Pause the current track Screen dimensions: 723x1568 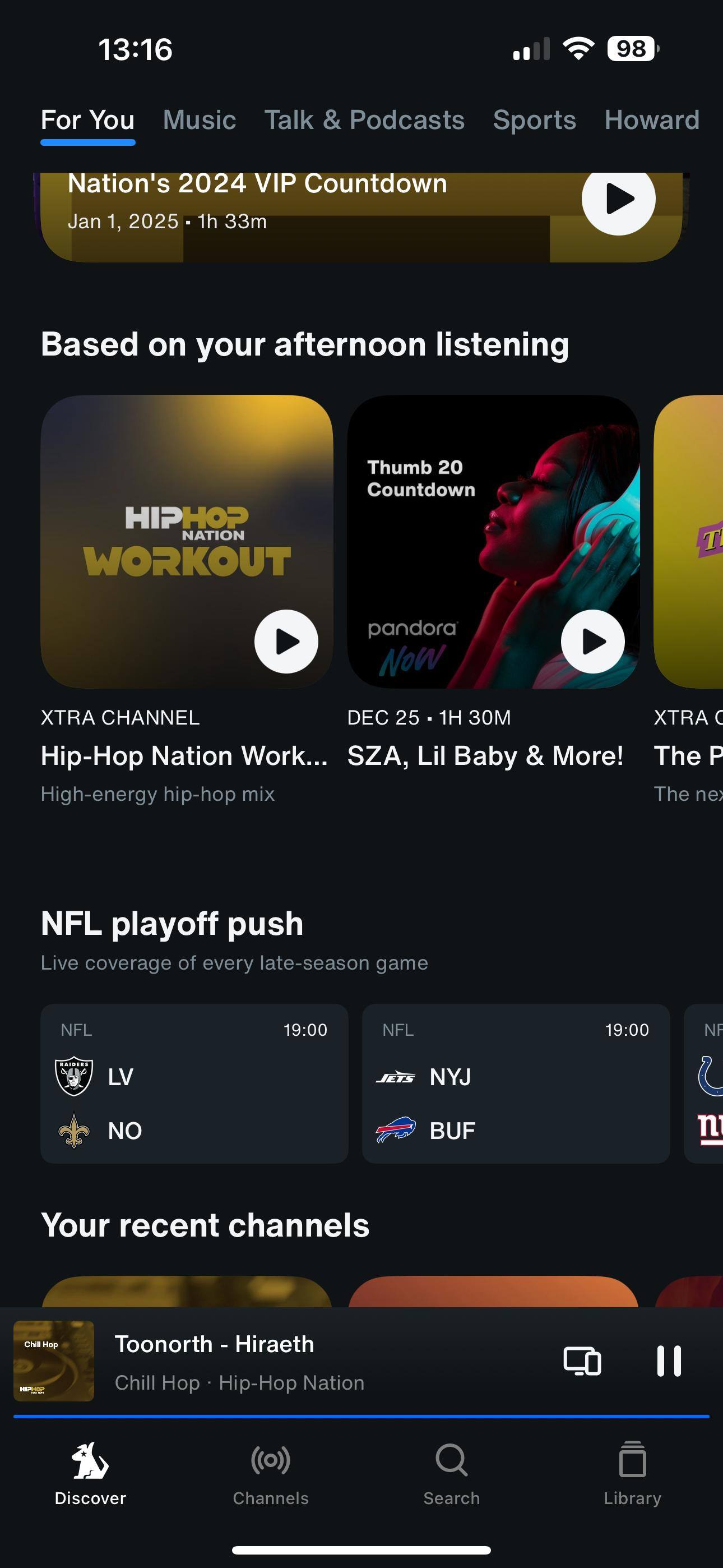coord(668,1361)
